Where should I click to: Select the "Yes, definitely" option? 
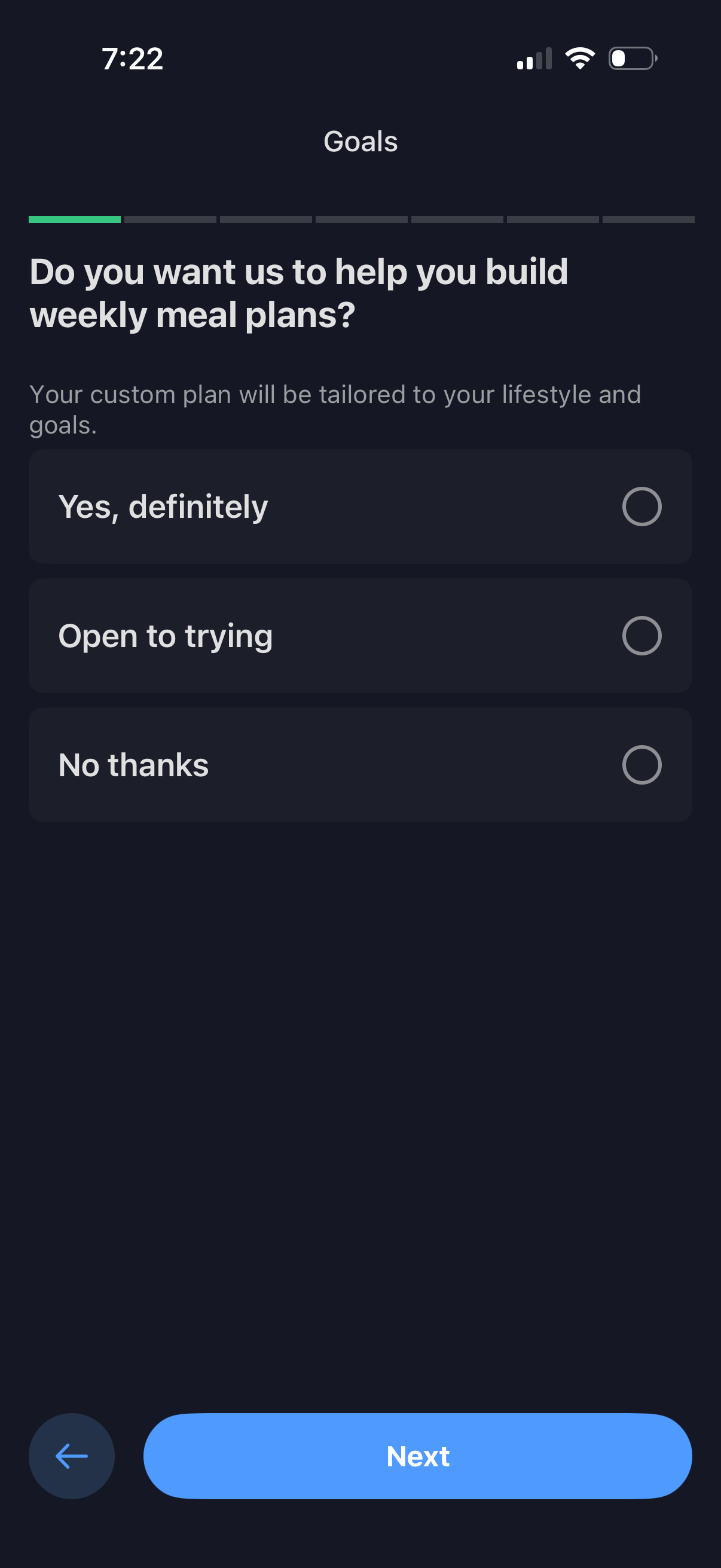[359, 507]
